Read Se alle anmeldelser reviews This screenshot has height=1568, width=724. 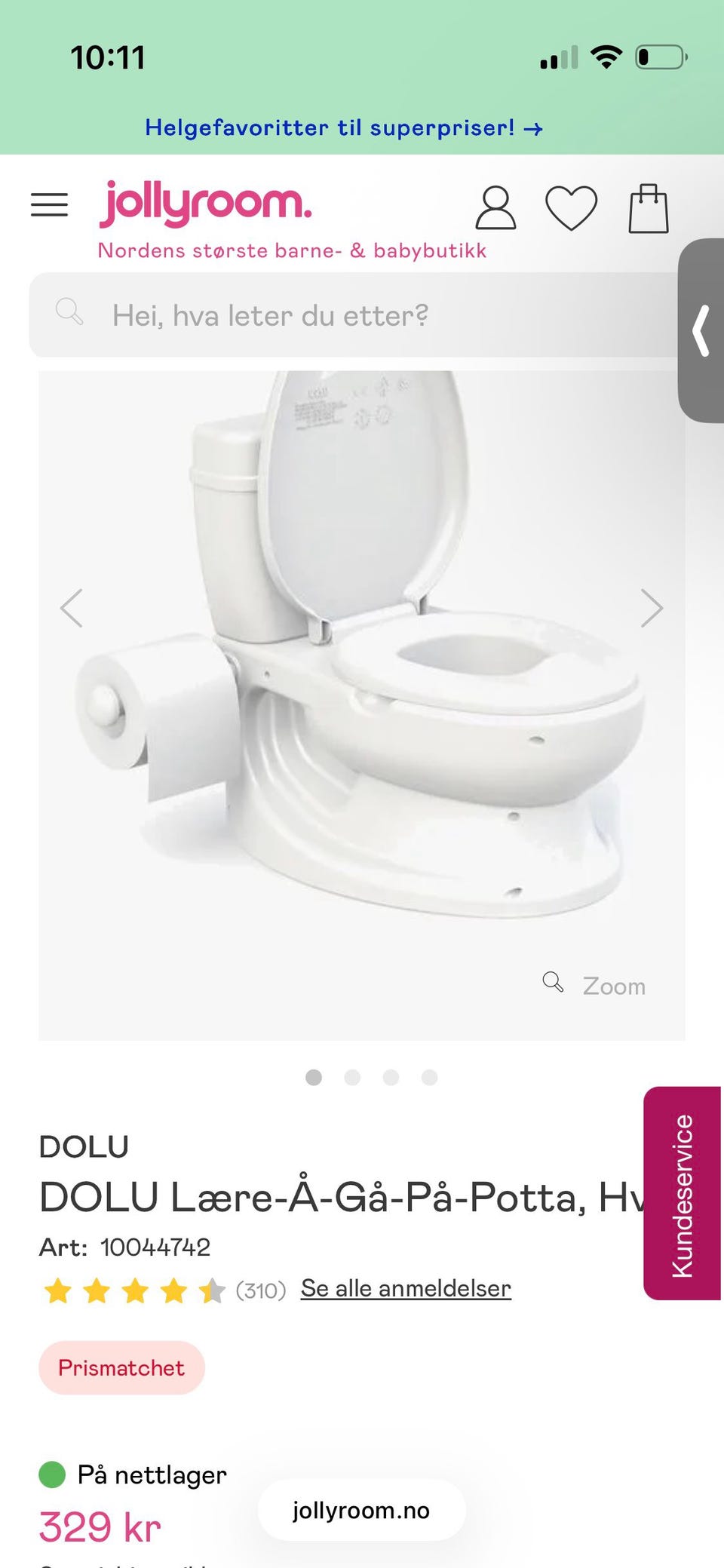tap(406, 1288)
